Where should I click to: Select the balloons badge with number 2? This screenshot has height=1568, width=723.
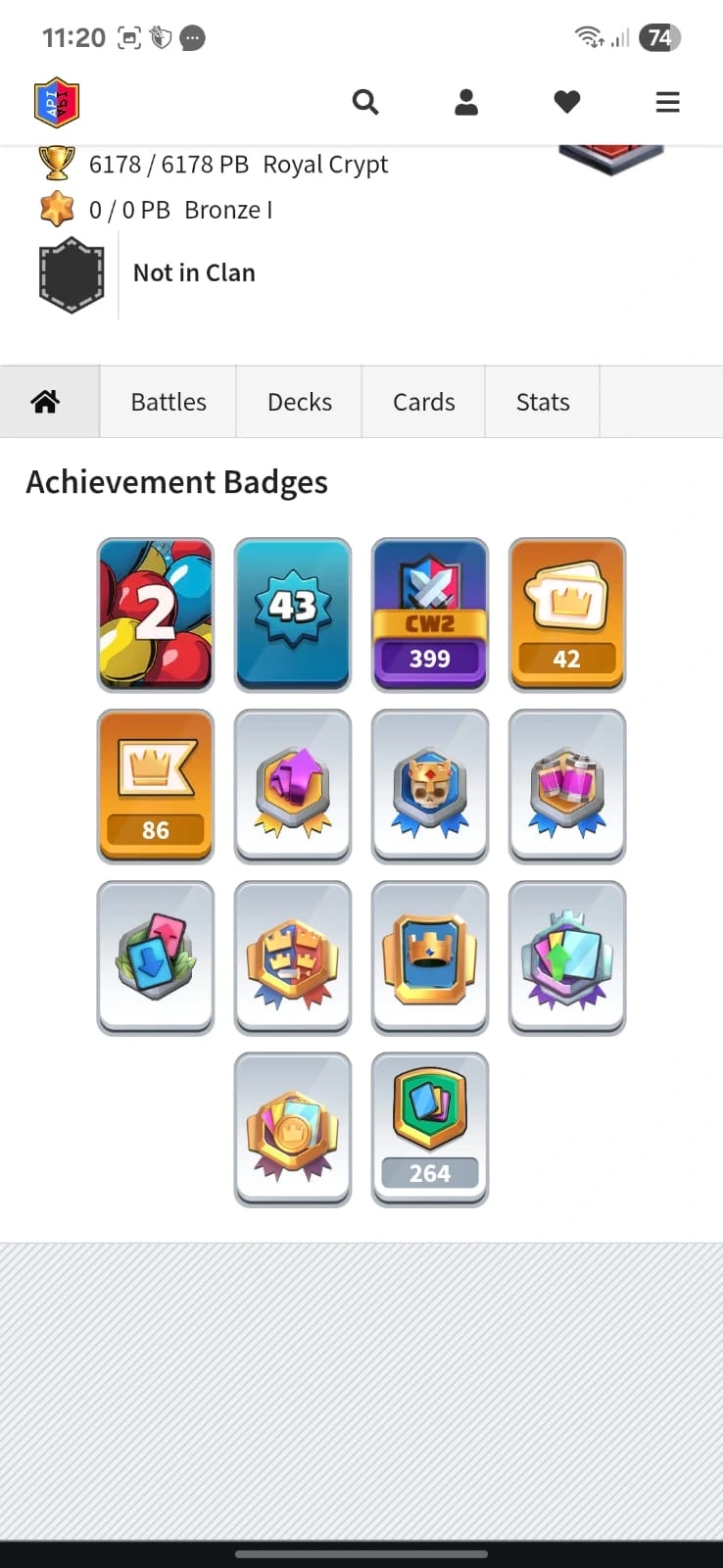coord(156,614)
